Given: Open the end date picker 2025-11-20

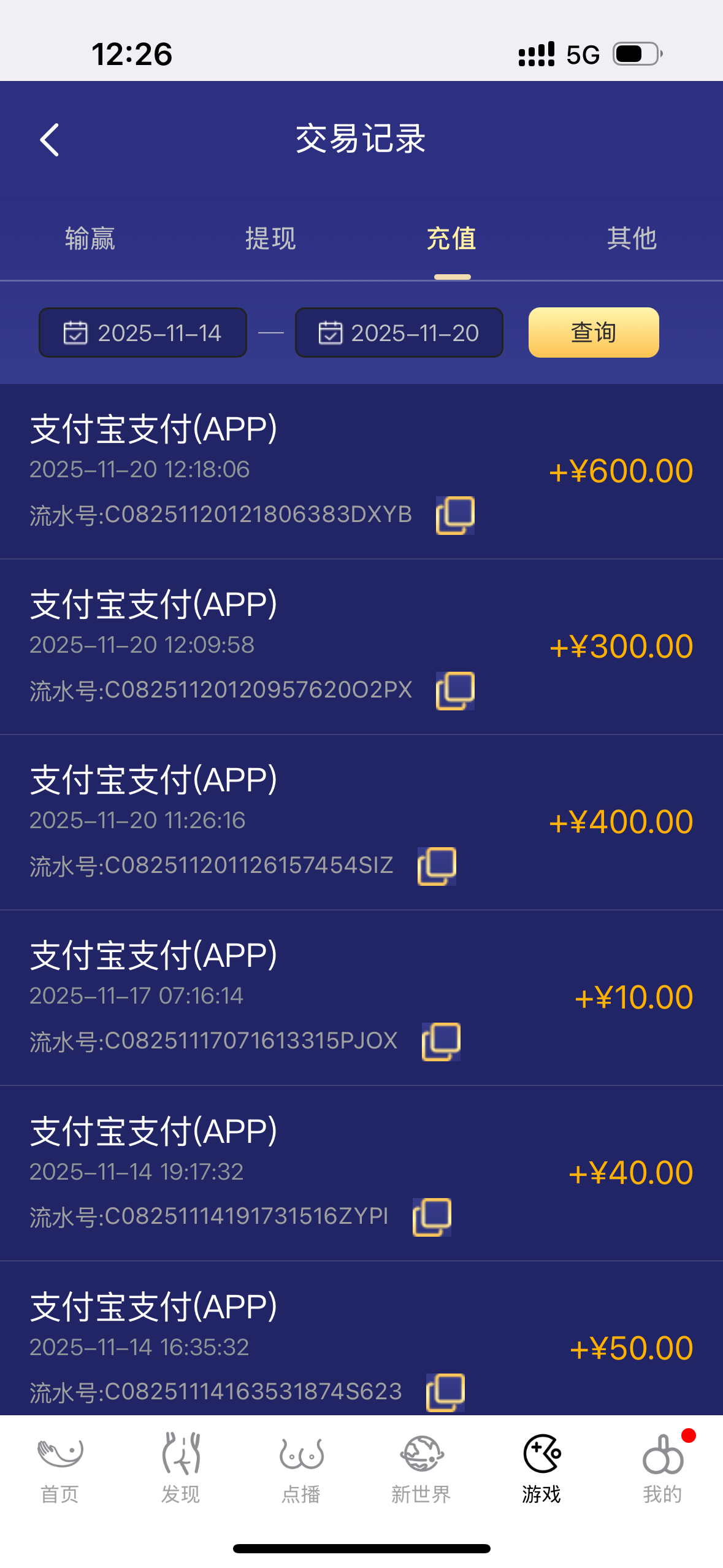Looking at the screenshot, I should 399,332.
